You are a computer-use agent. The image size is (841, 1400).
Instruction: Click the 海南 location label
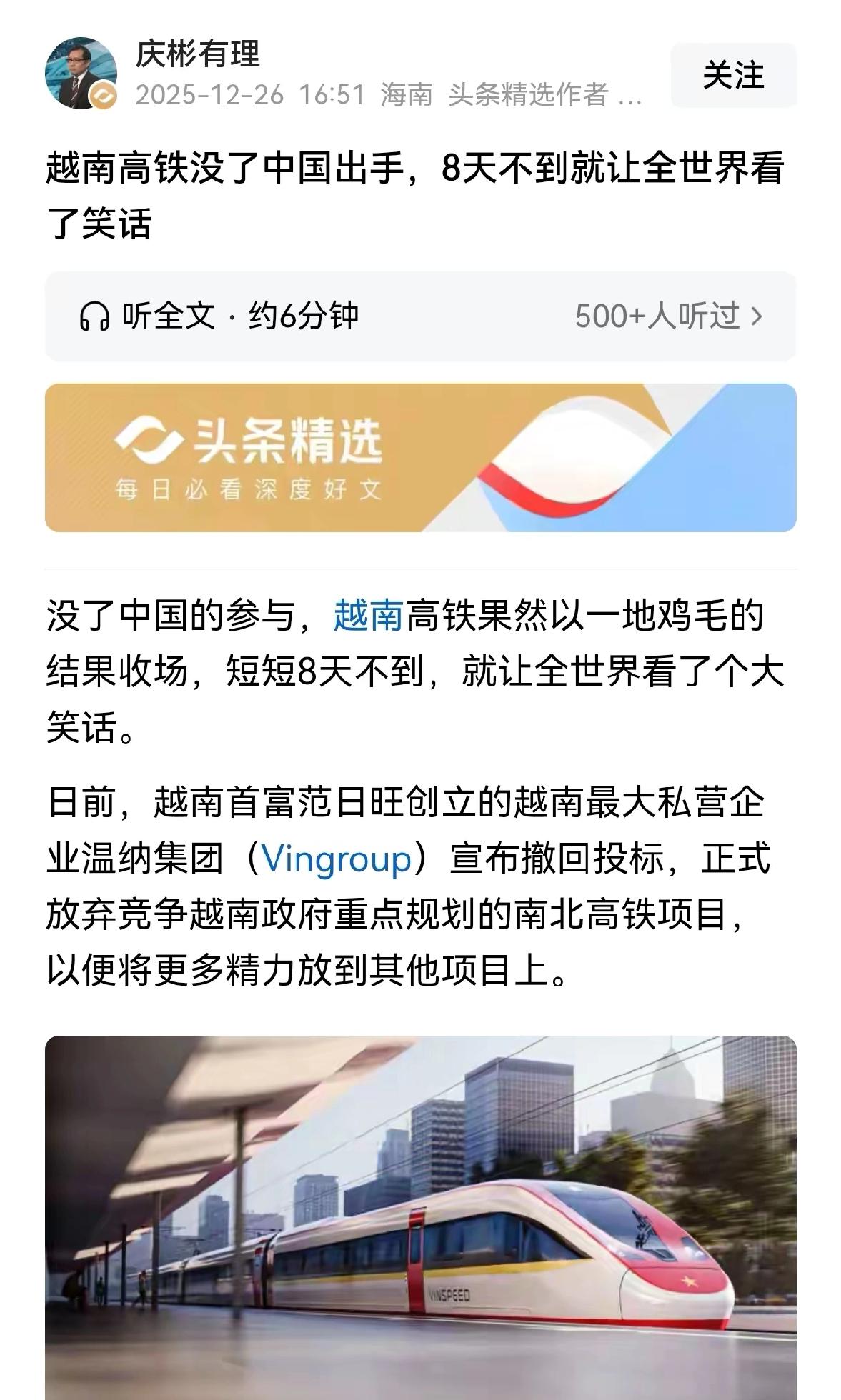tap(407, 98)
